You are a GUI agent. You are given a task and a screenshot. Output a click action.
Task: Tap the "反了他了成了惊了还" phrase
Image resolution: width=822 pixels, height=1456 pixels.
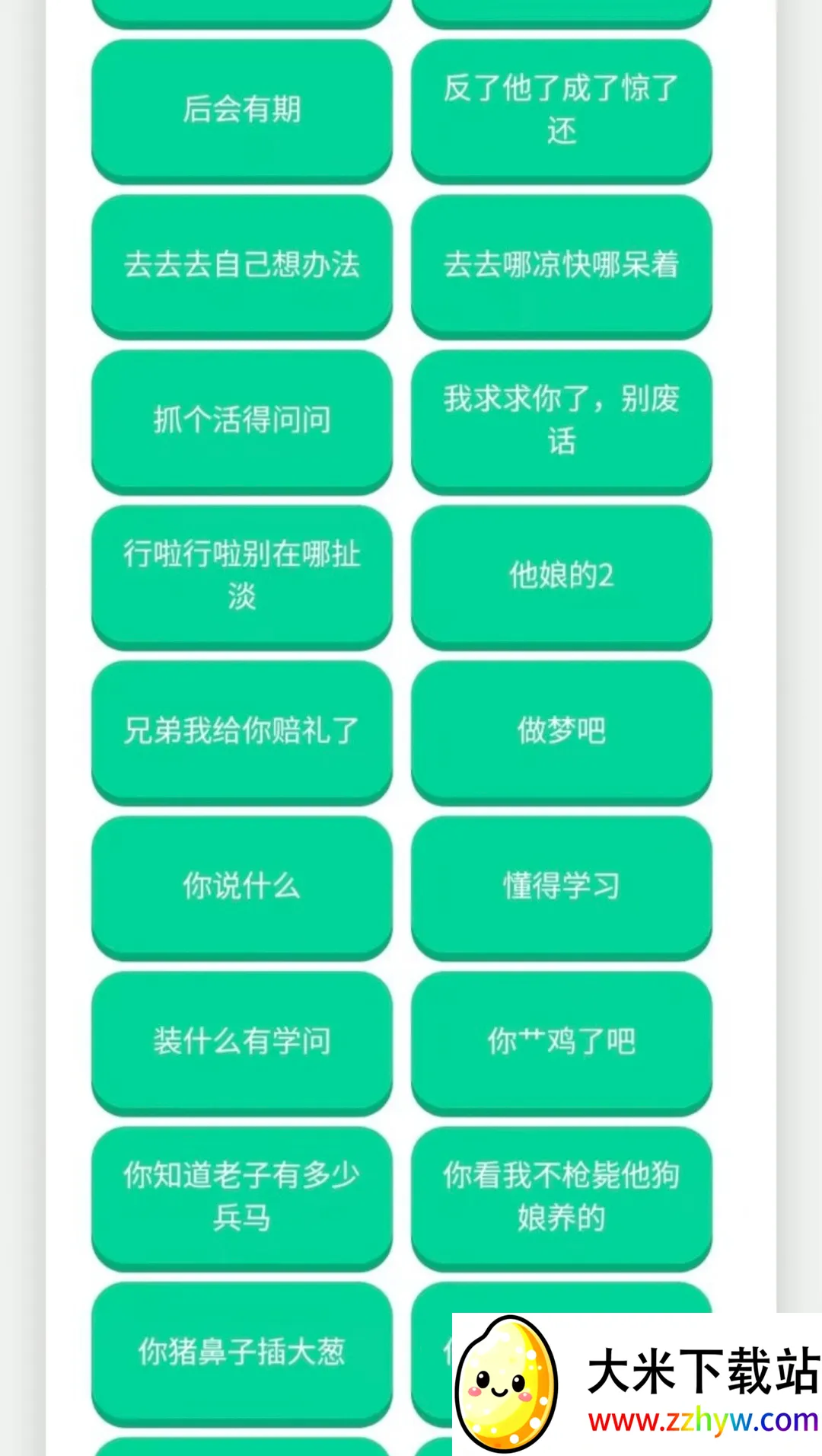[x=561, y=111]
